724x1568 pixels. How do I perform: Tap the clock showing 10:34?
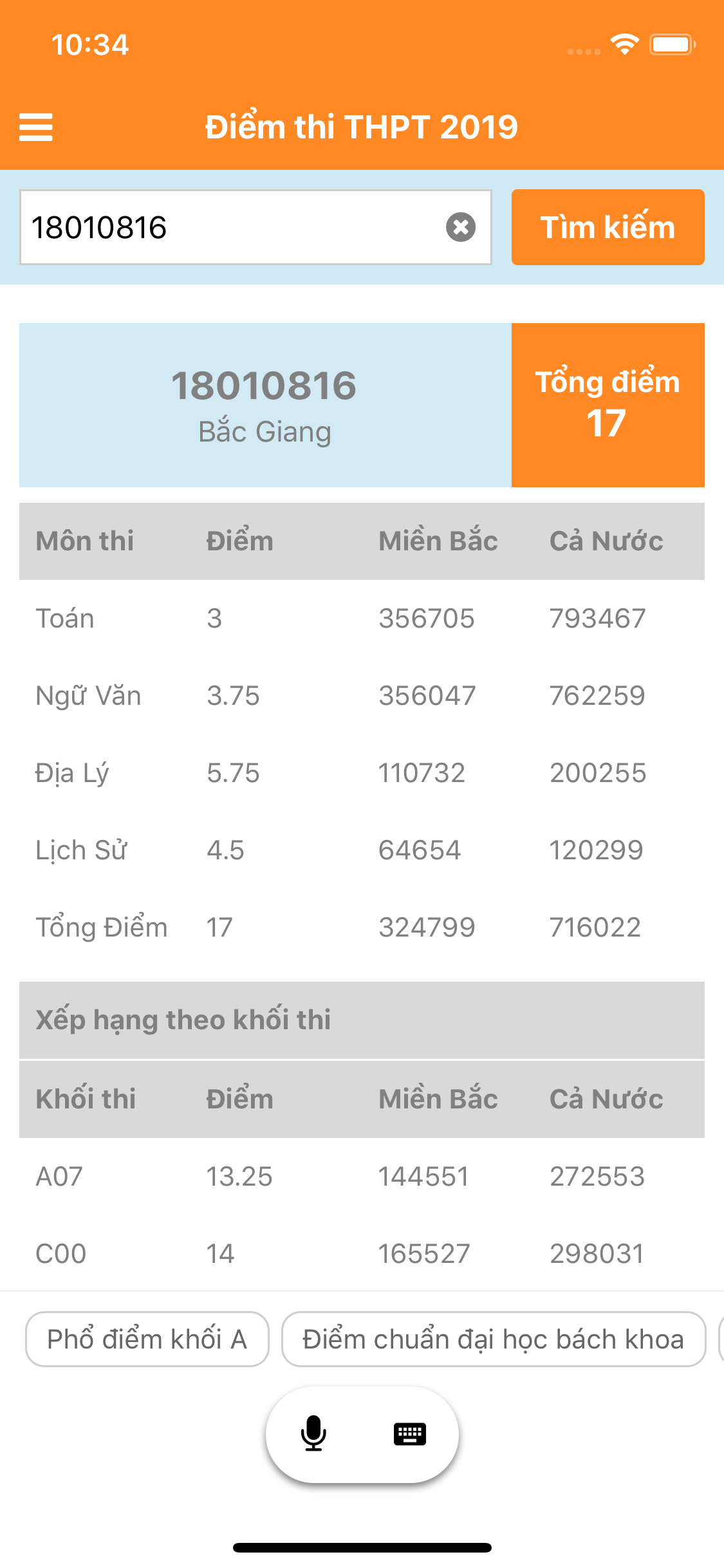click(x=90, y=44)
